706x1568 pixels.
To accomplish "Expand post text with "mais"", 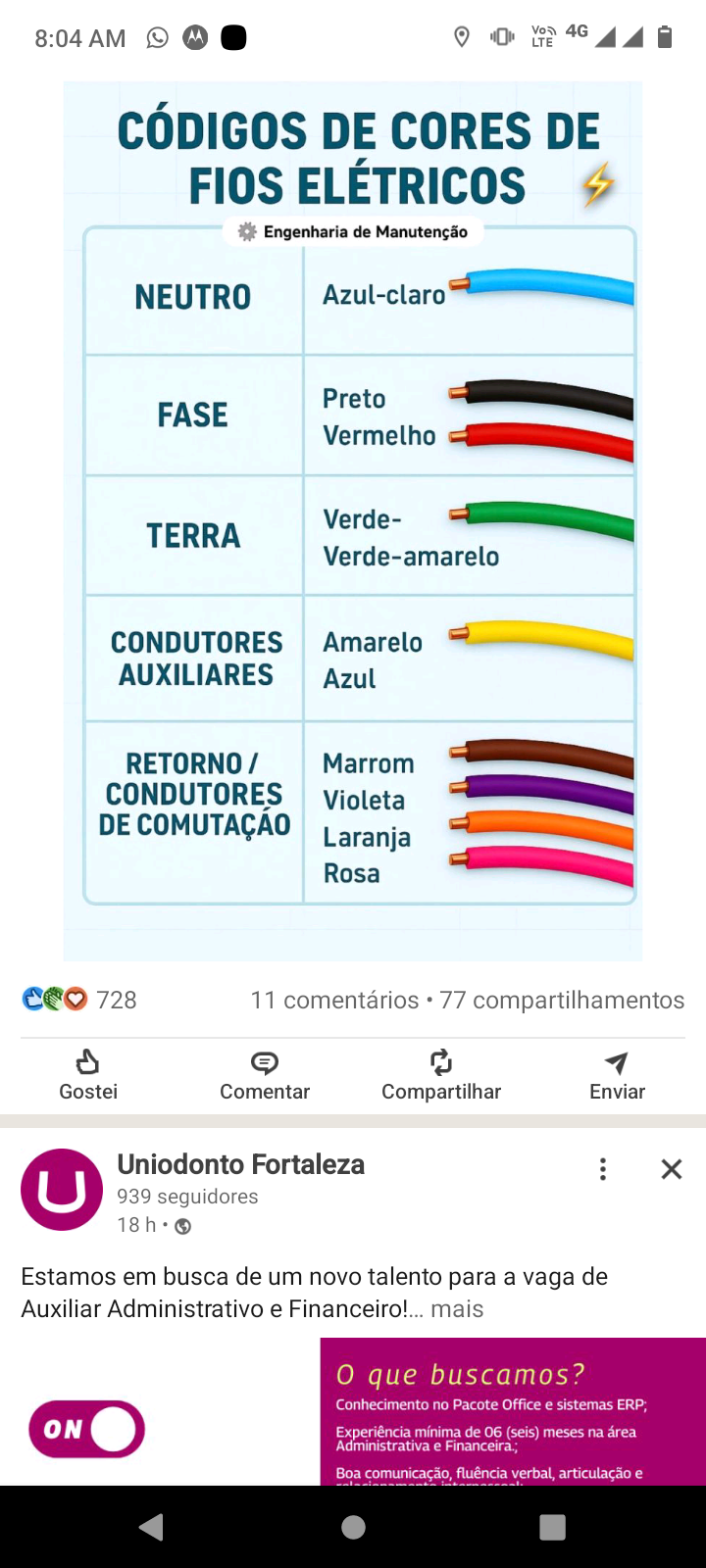I will [457, 1309].
